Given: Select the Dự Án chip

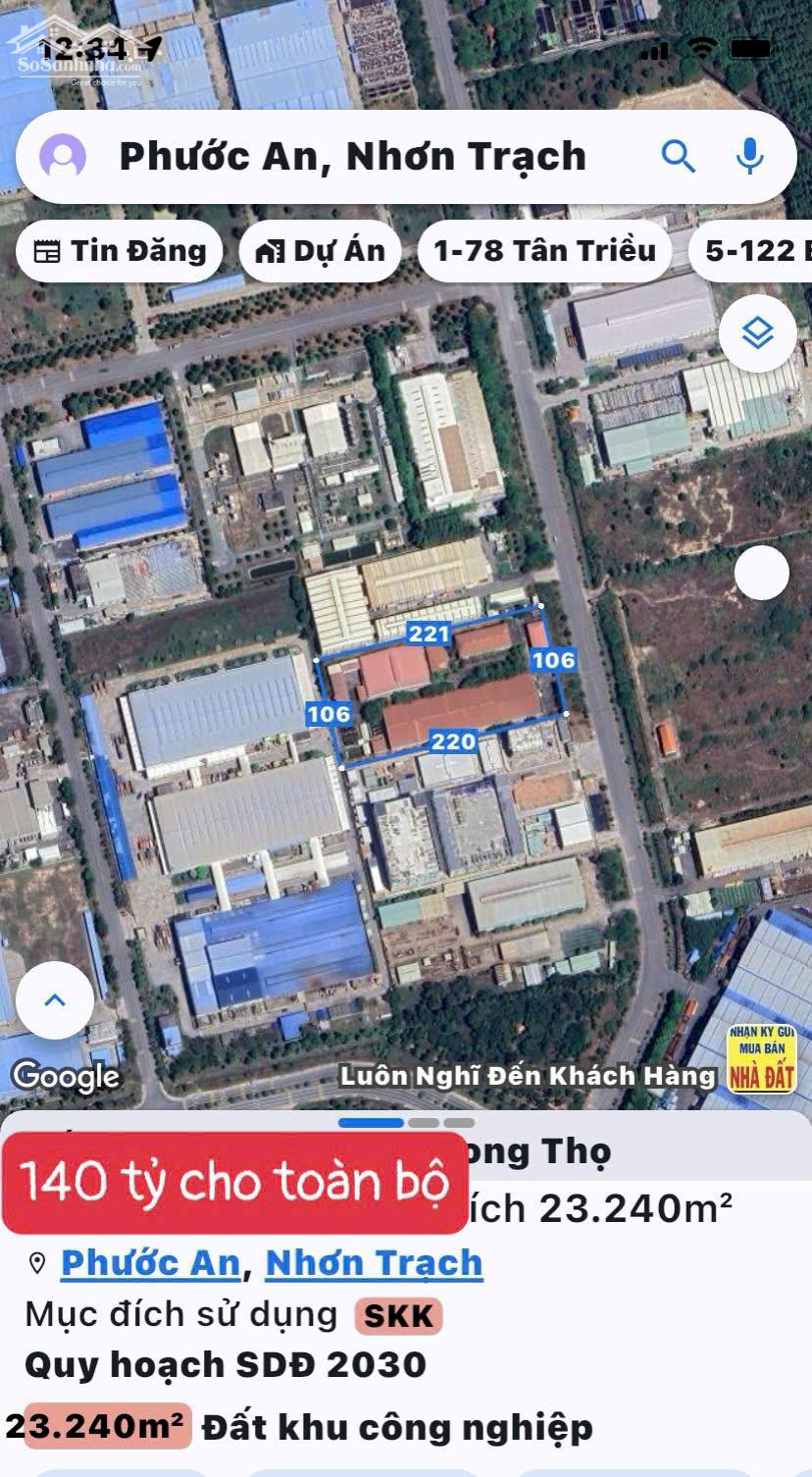Looking at the screenshot, I should (320, 251).
